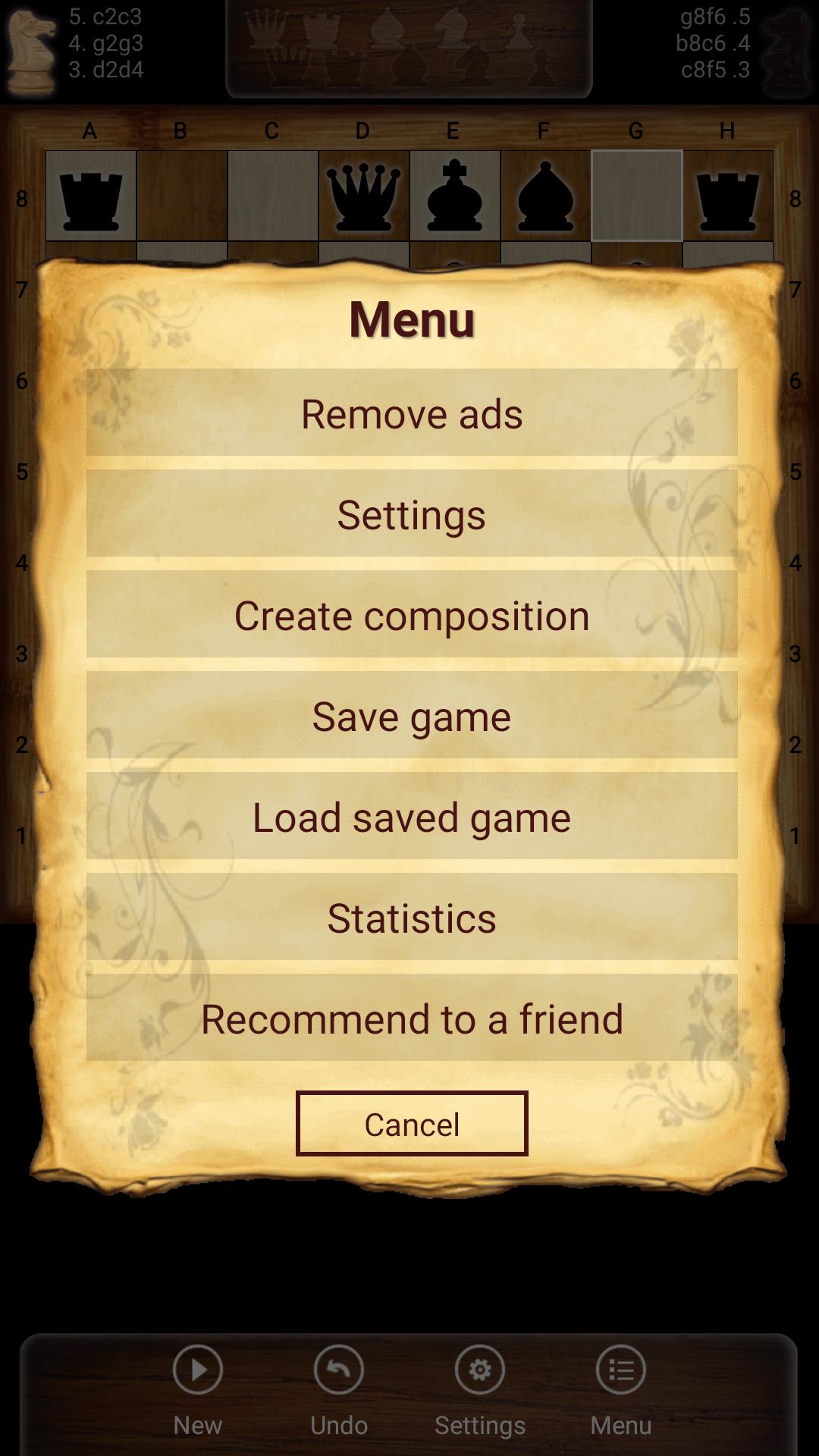Tap Recommend to a friend
Viewport: 819px width, 1456px height.
click(412, 1018)
